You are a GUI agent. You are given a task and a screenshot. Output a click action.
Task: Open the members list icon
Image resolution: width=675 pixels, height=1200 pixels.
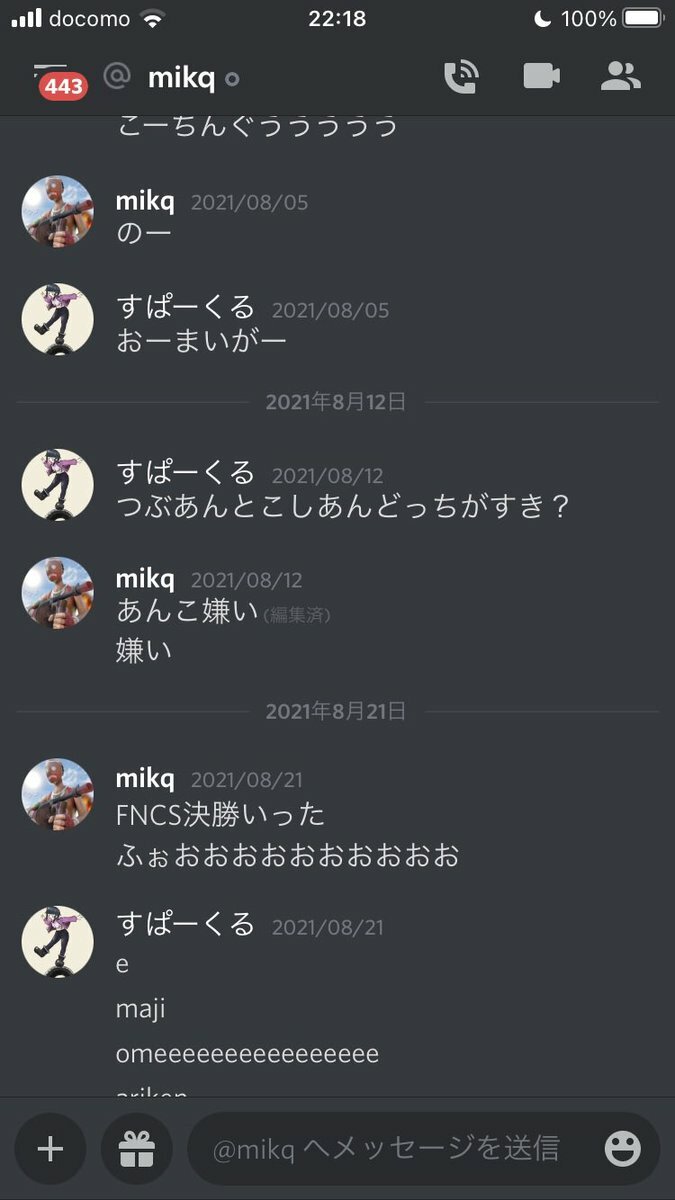click(620, 77)
